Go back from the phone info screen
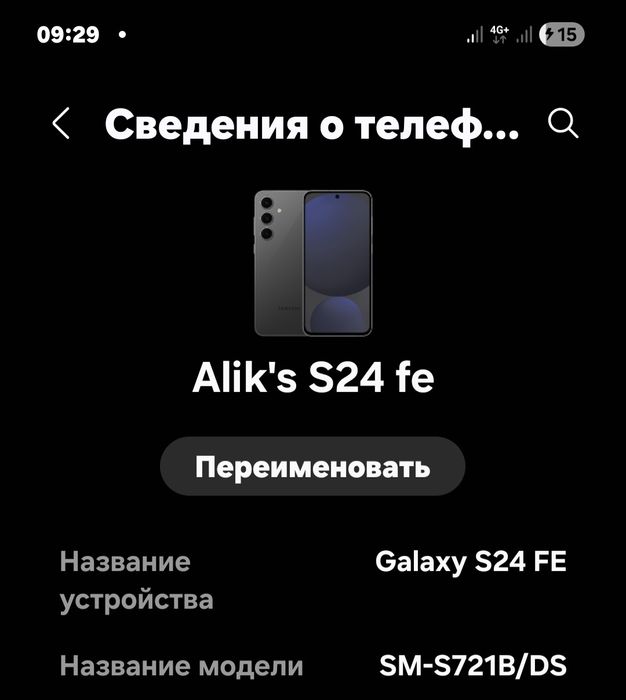This screenshot has height=700, width=626. point(61,125)
